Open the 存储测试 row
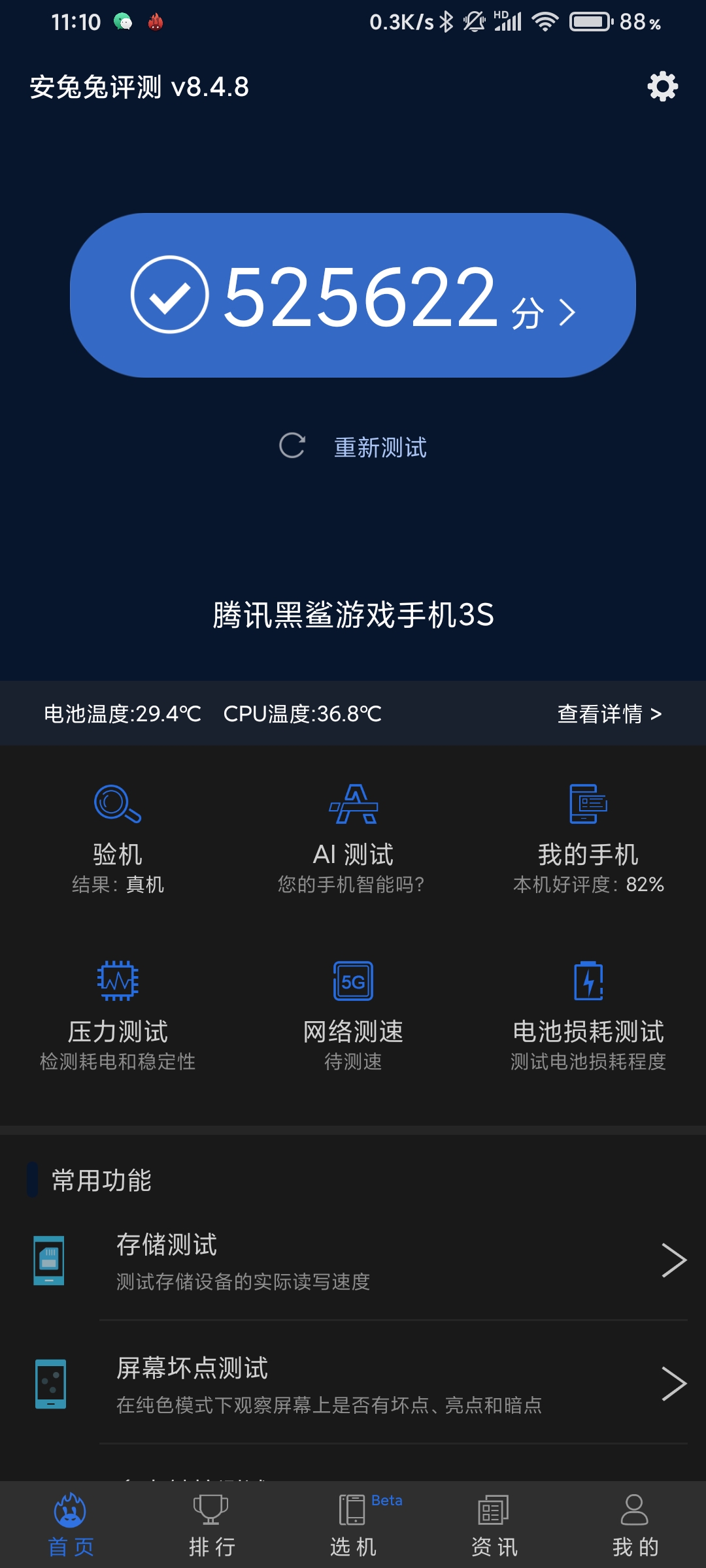The image size is (706, 1568). (353, 1261)
